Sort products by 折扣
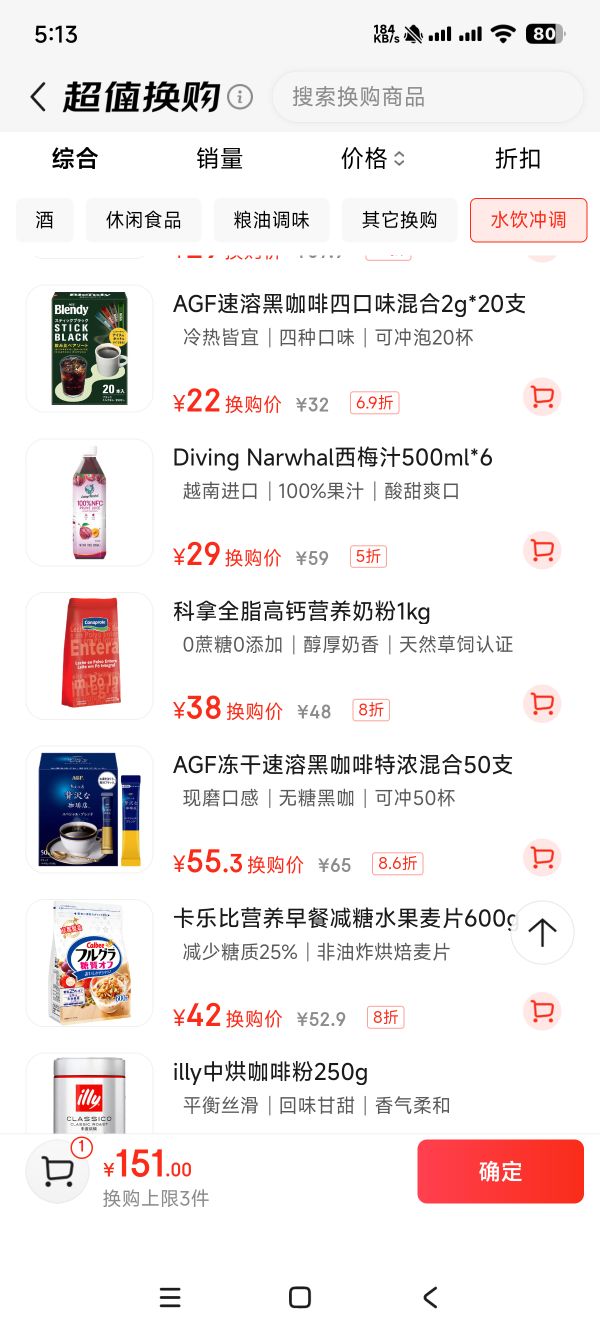The image size is (600, 1335). point(518,158)
